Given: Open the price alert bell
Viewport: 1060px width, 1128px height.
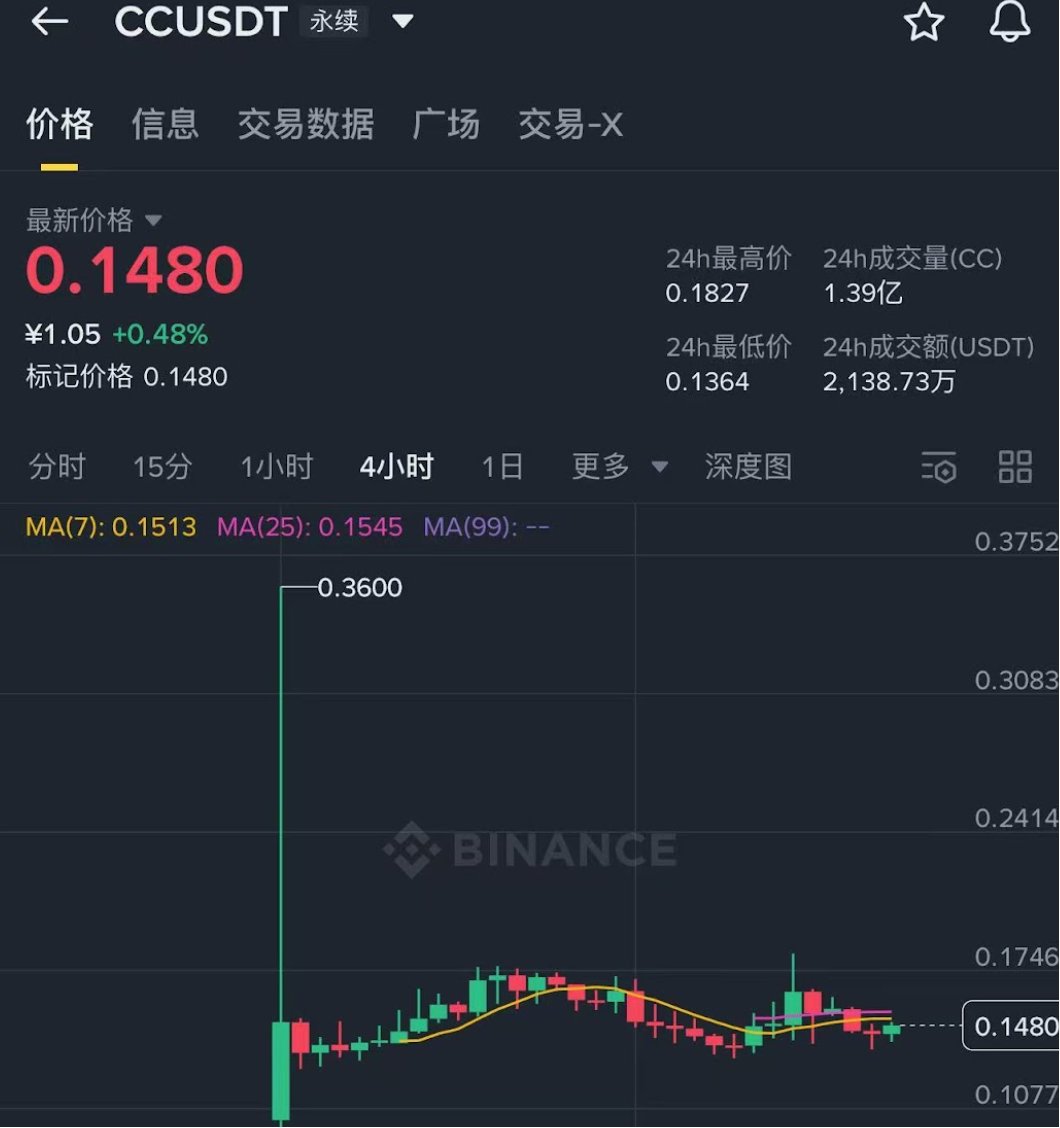Looking at the screenshot, I should [1009, 22].
